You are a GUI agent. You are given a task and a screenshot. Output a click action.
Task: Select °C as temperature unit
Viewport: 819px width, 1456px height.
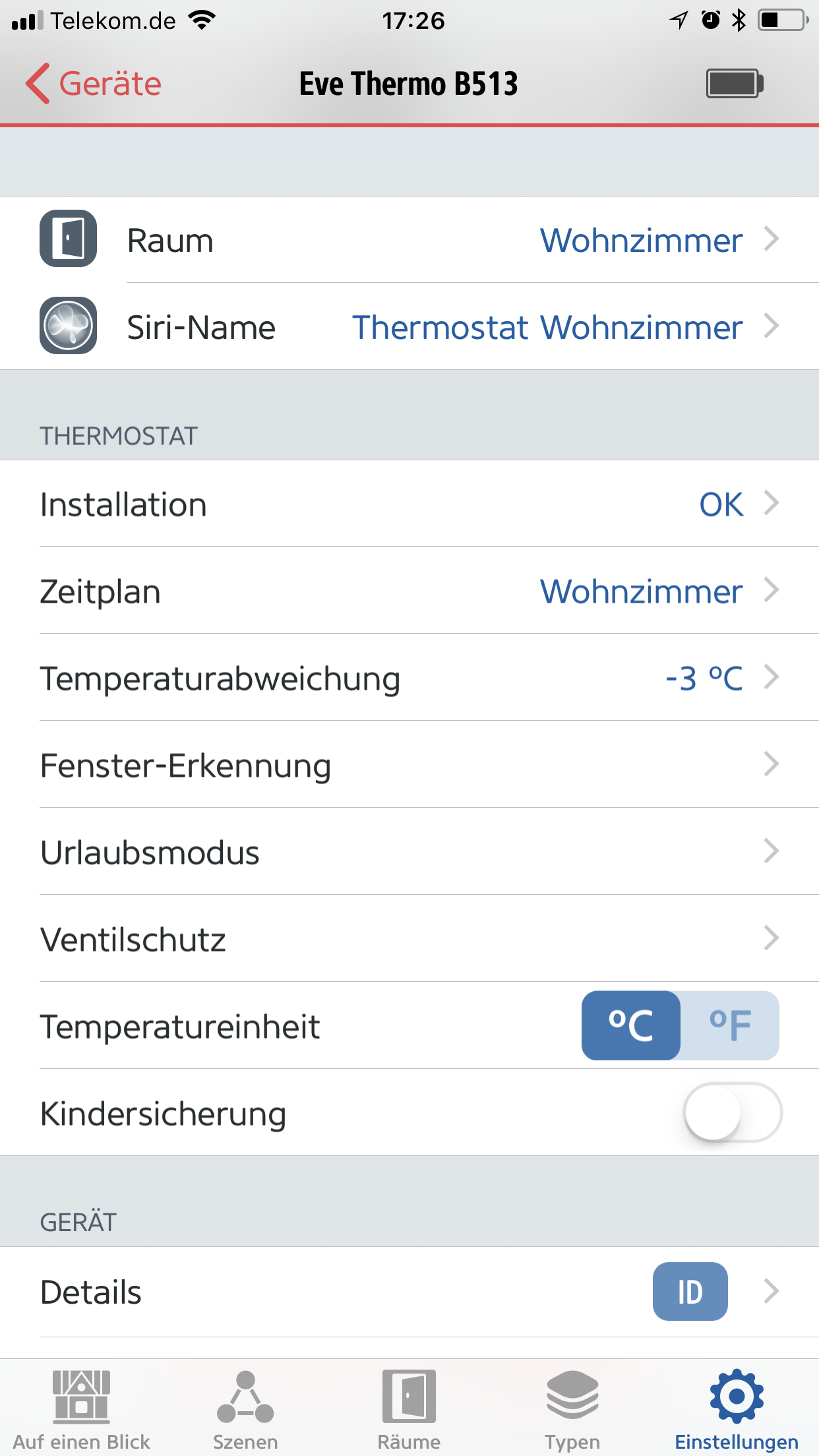coord(631,1026)
